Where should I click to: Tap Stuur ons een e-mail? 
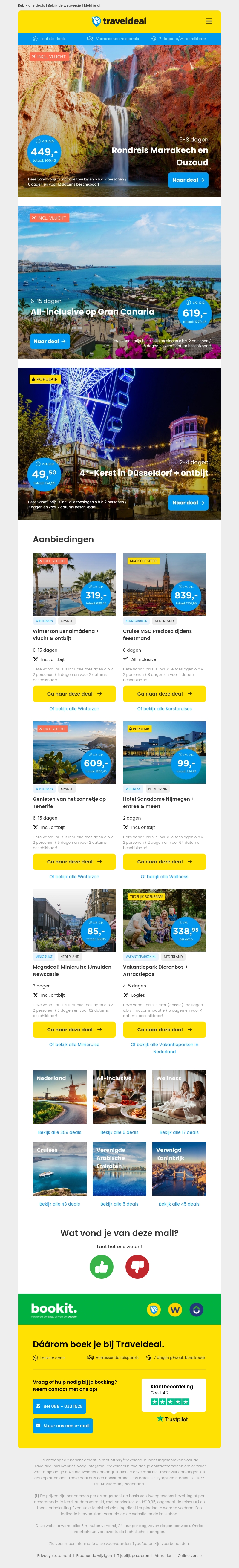tap(63, 1425)
